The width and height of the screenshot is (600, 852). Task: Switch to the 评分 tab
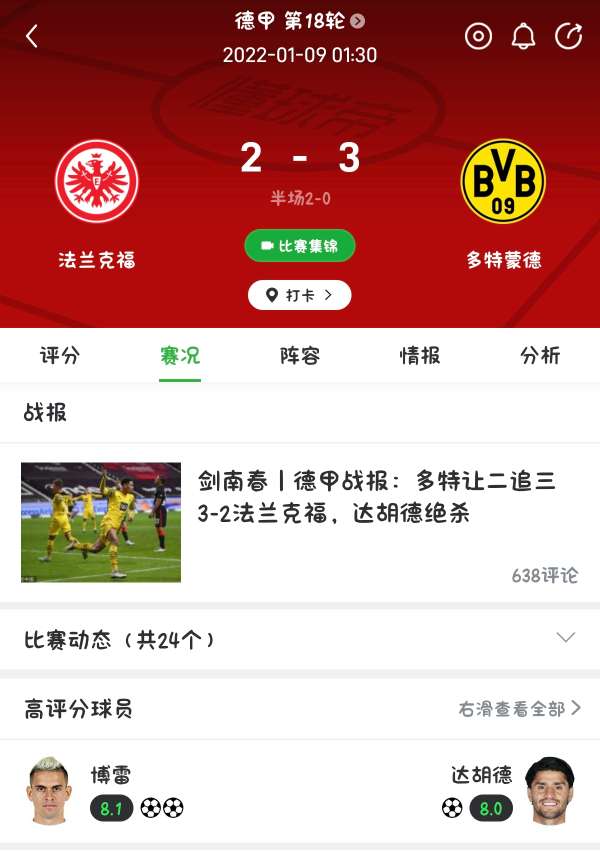pos(60,355)
